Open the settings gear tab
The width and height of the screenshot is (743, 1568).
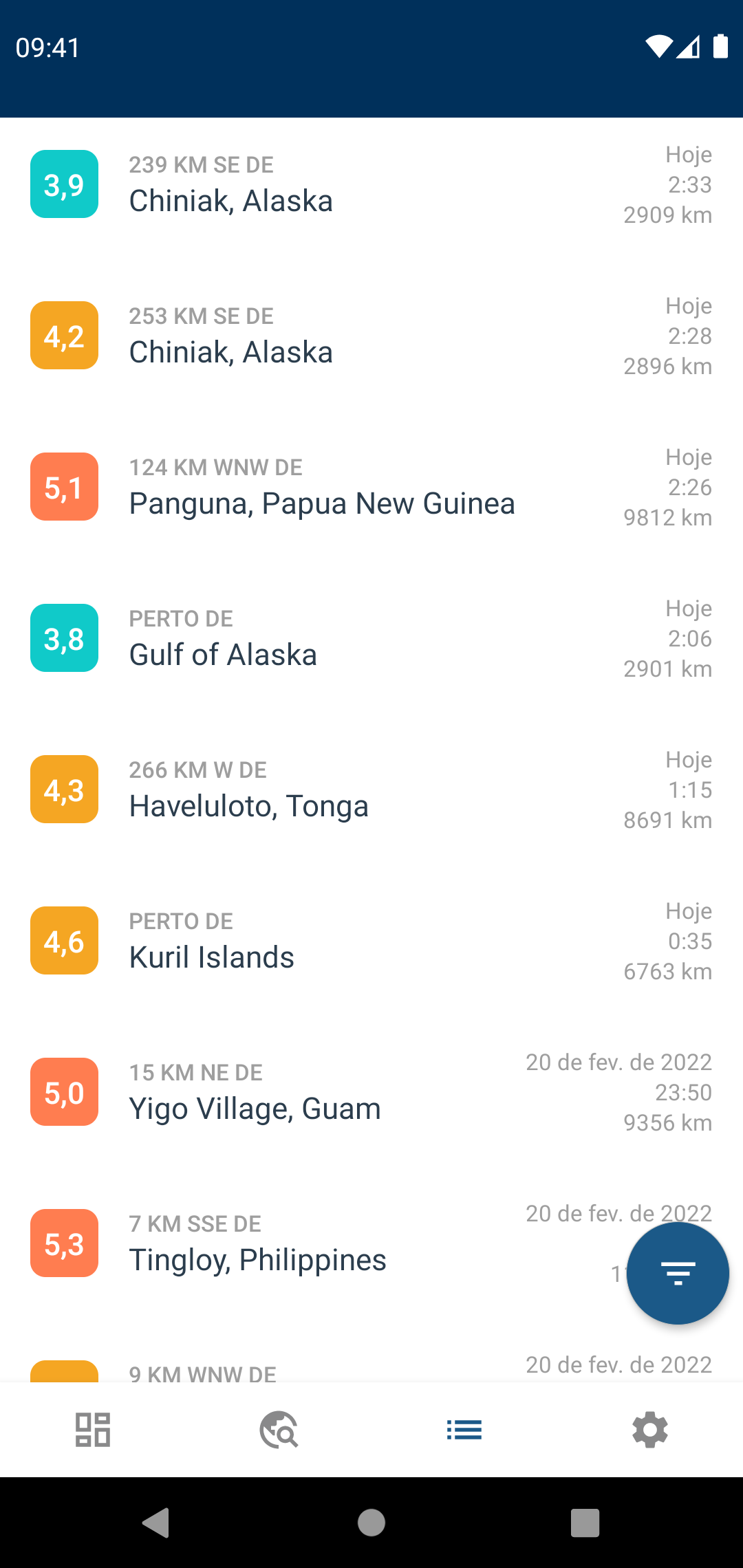pos(650,1430)
